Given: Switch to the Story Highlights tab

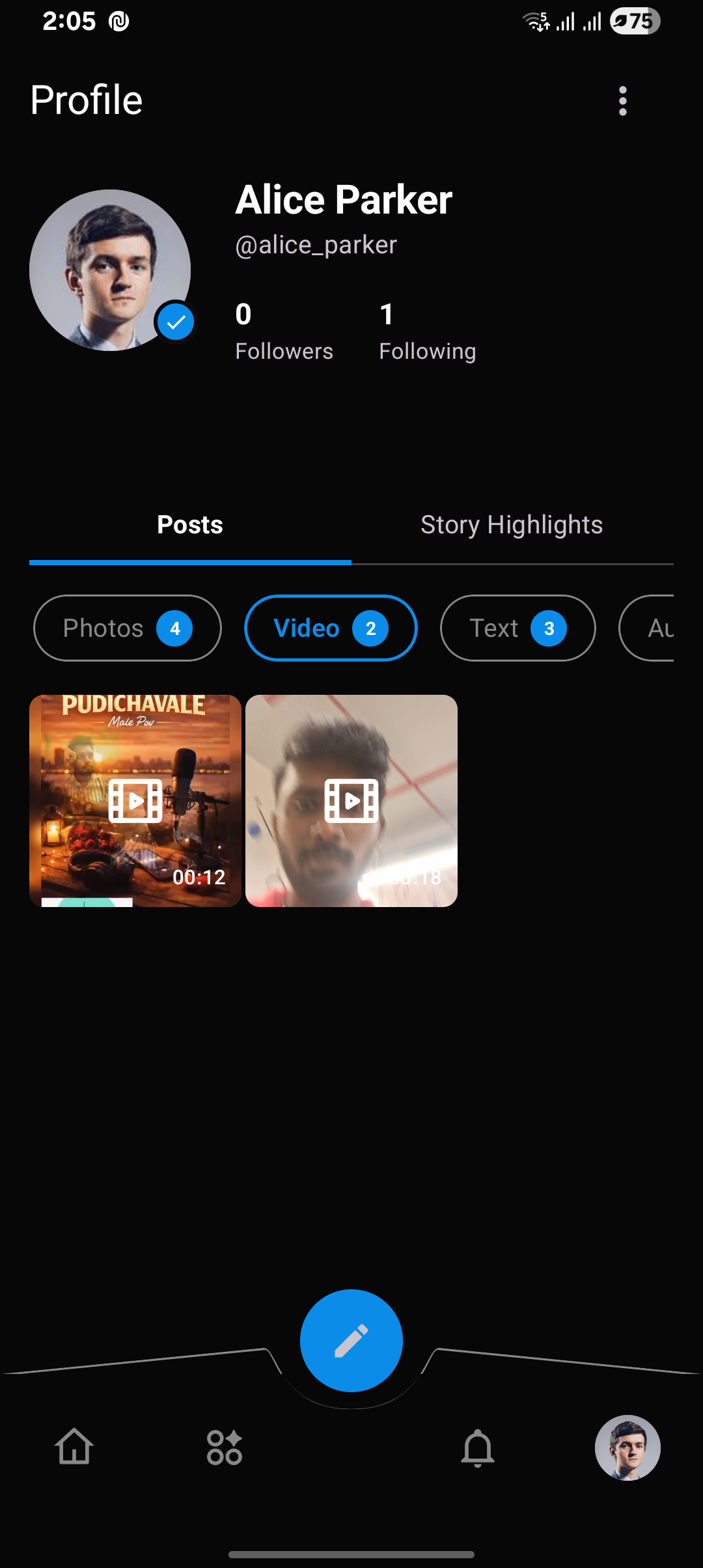Looking at the screenshot, I should coord(512,525).
